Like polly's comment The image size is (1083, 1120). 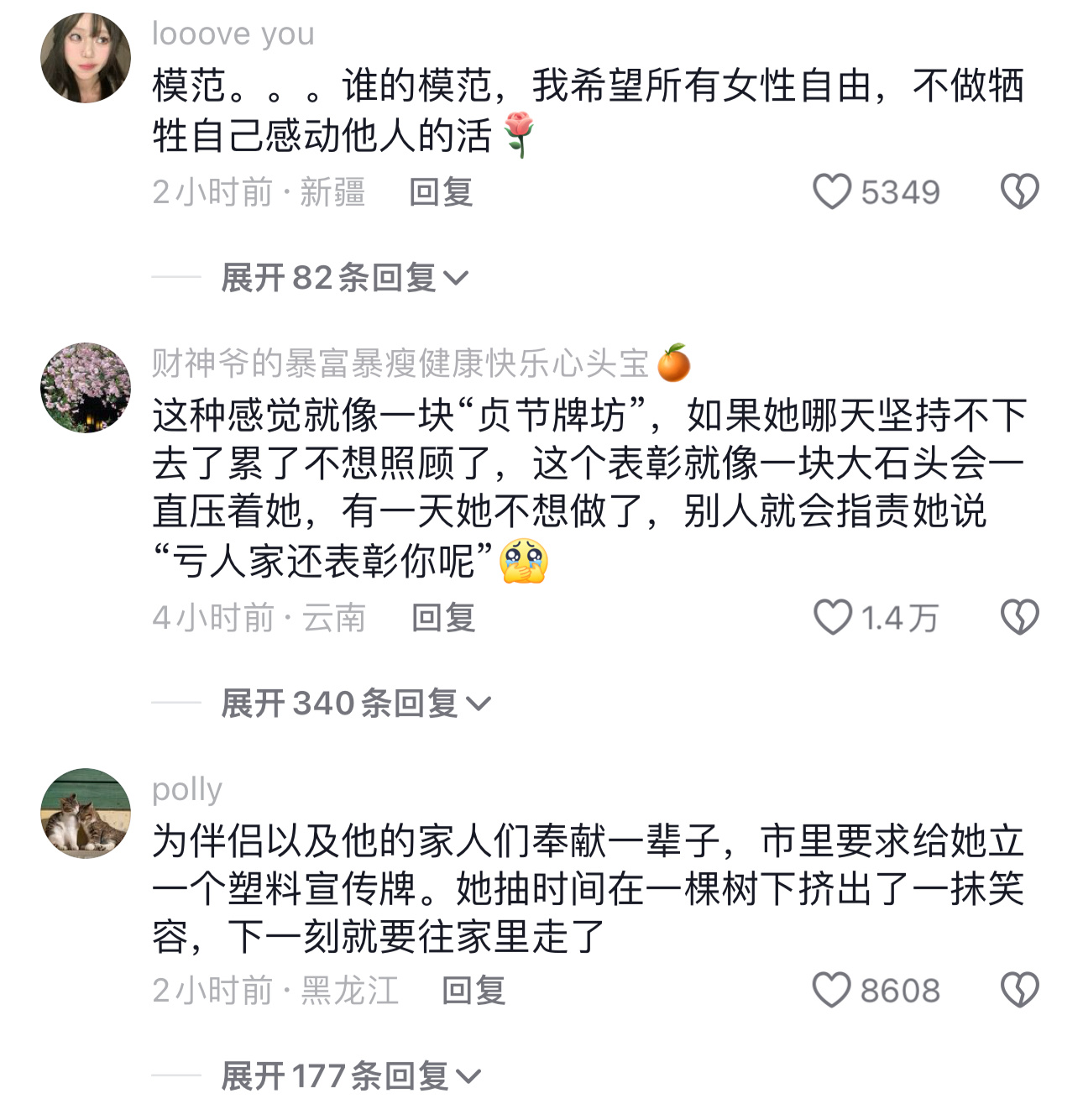832,990
